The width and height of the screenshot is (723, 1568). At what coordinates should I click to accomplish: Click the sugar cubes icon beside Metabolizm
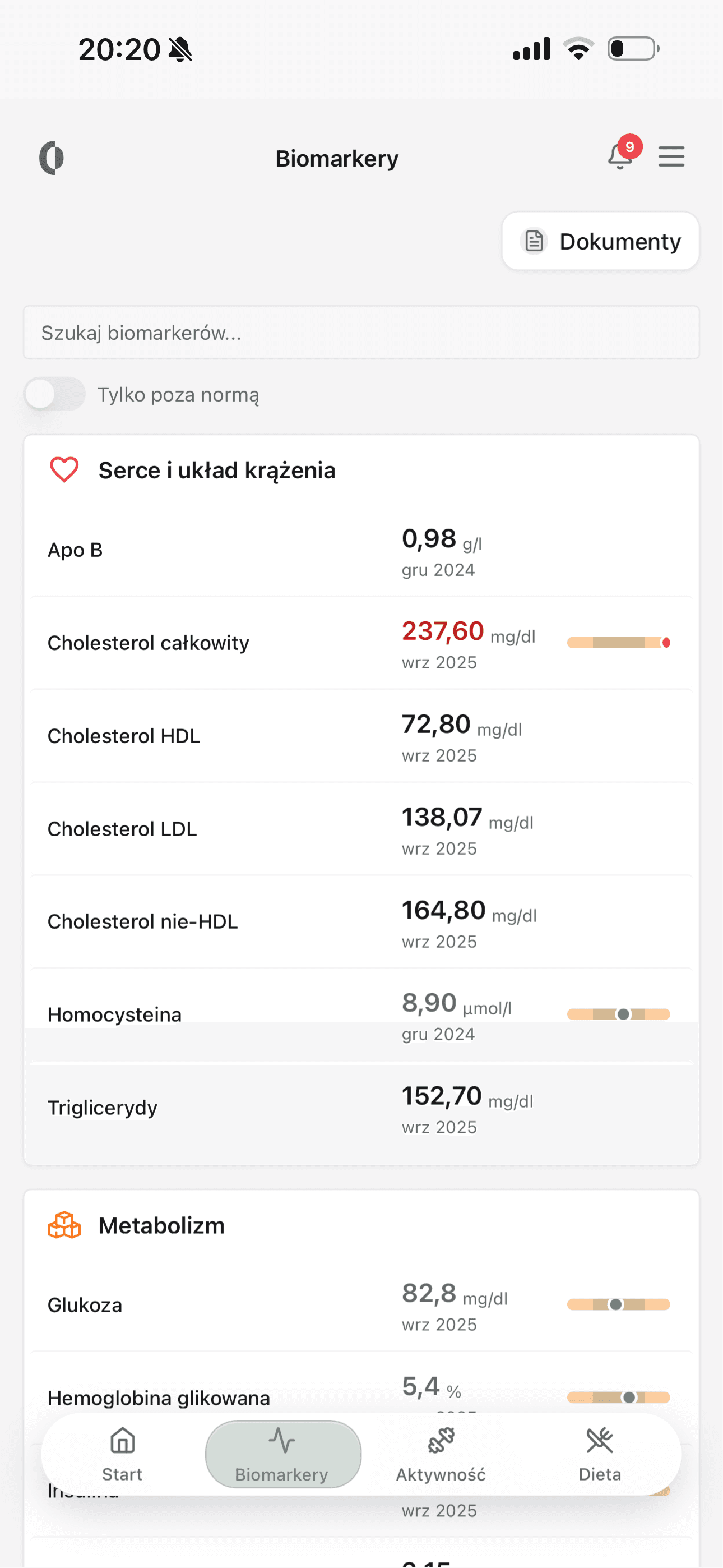tap(63, 1225)
